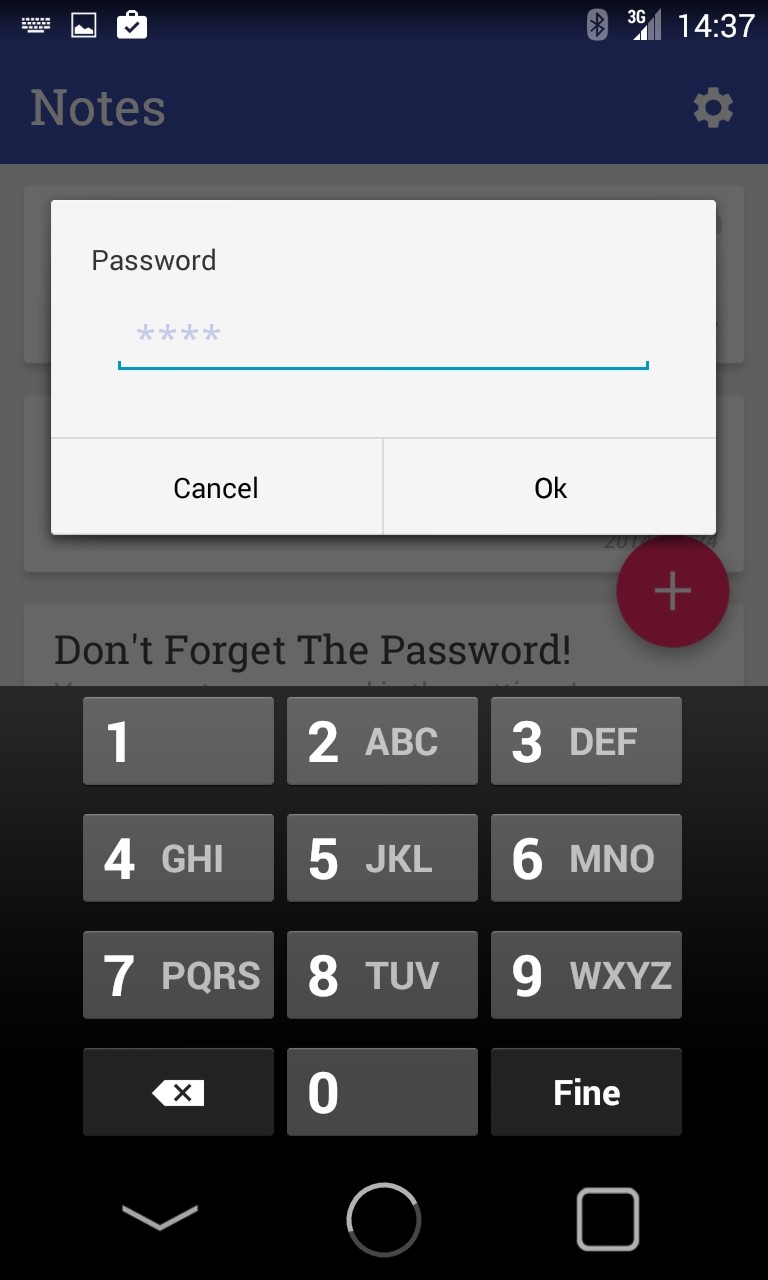
Task: Tap the Fine key to finish
Action: pyautogui.click(x=586, y=1092)
